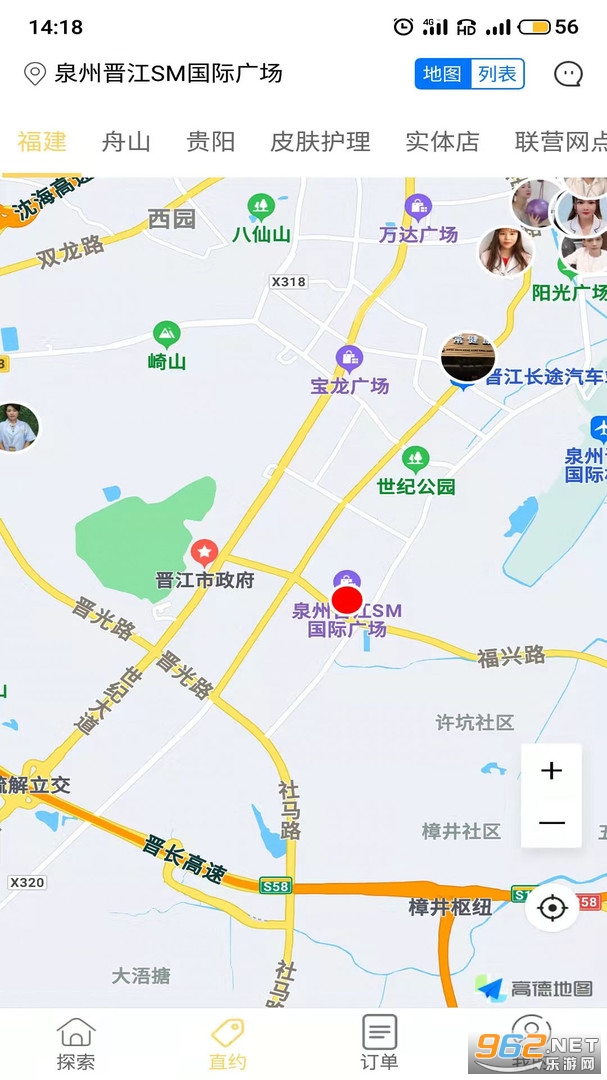The height and width of the screenshot is (1080, 607).
Task: Tap the avatar marker near 万达广场
Action: pyautogui.click(x=505, y=250)
